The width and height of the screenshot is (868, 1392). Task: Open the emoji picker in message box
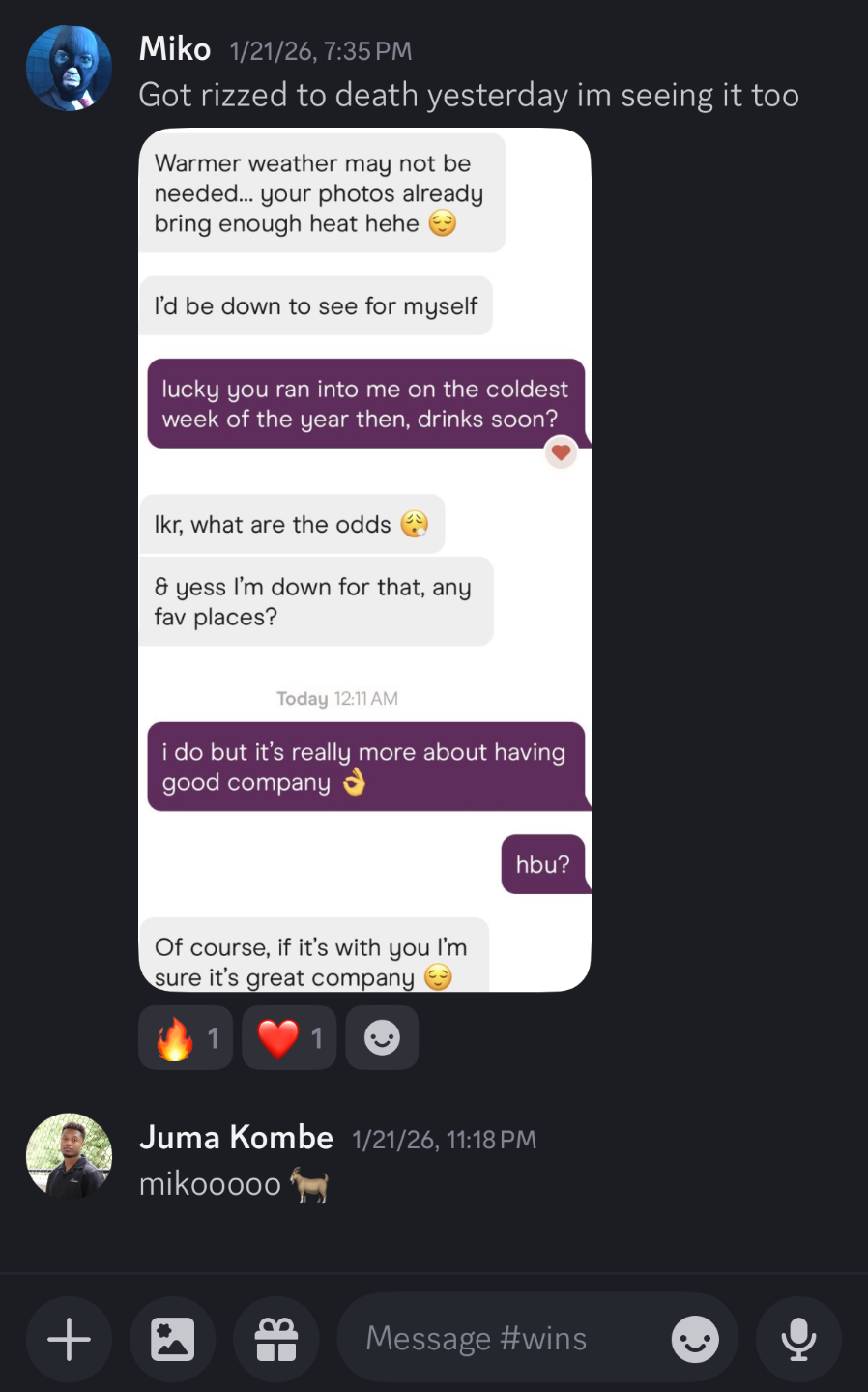695,1340
